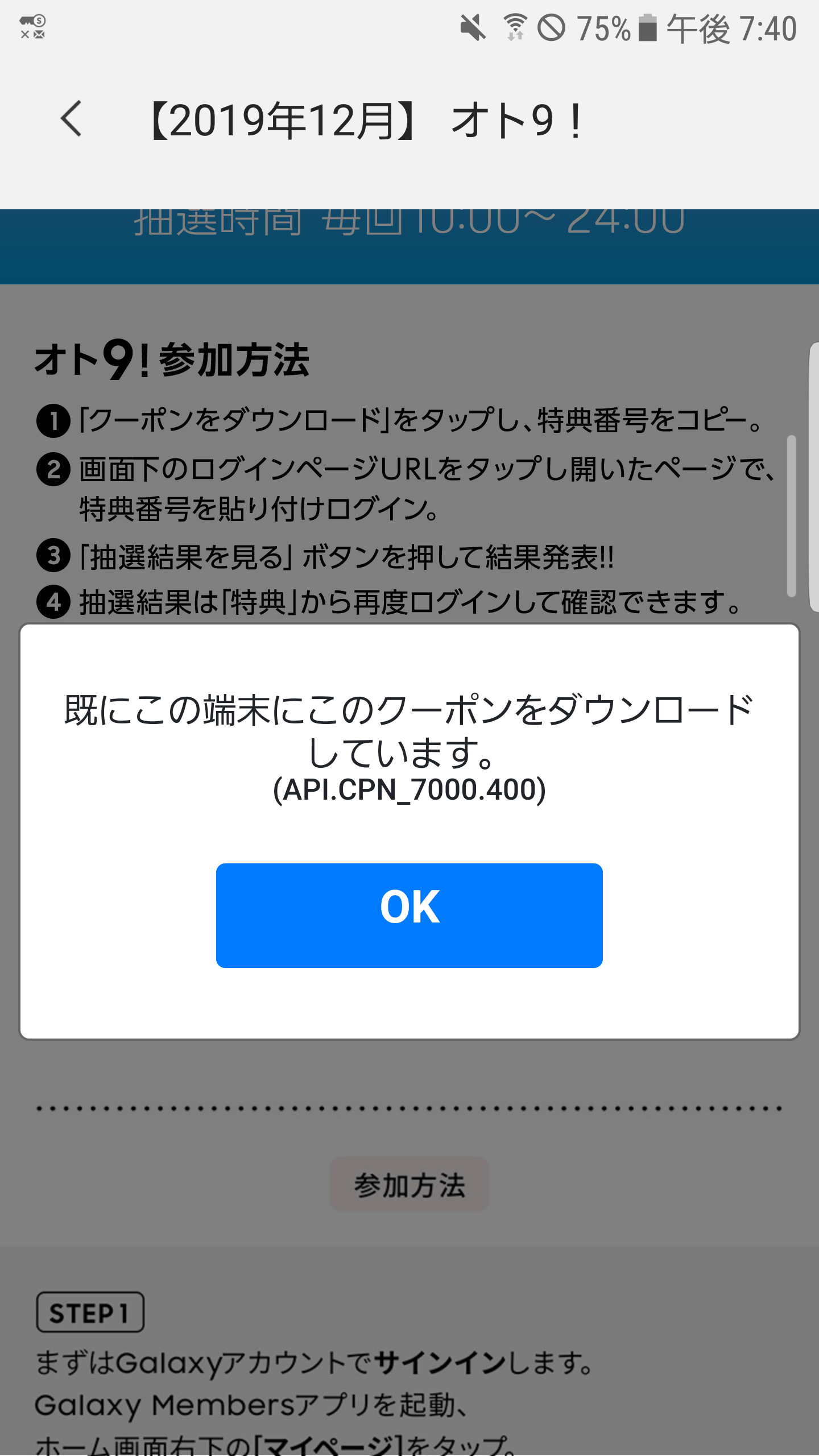Tap OK to dismiss the coupon dialog
The width and height of the screenshot is (819, 1456).
[x=409, y=915]
